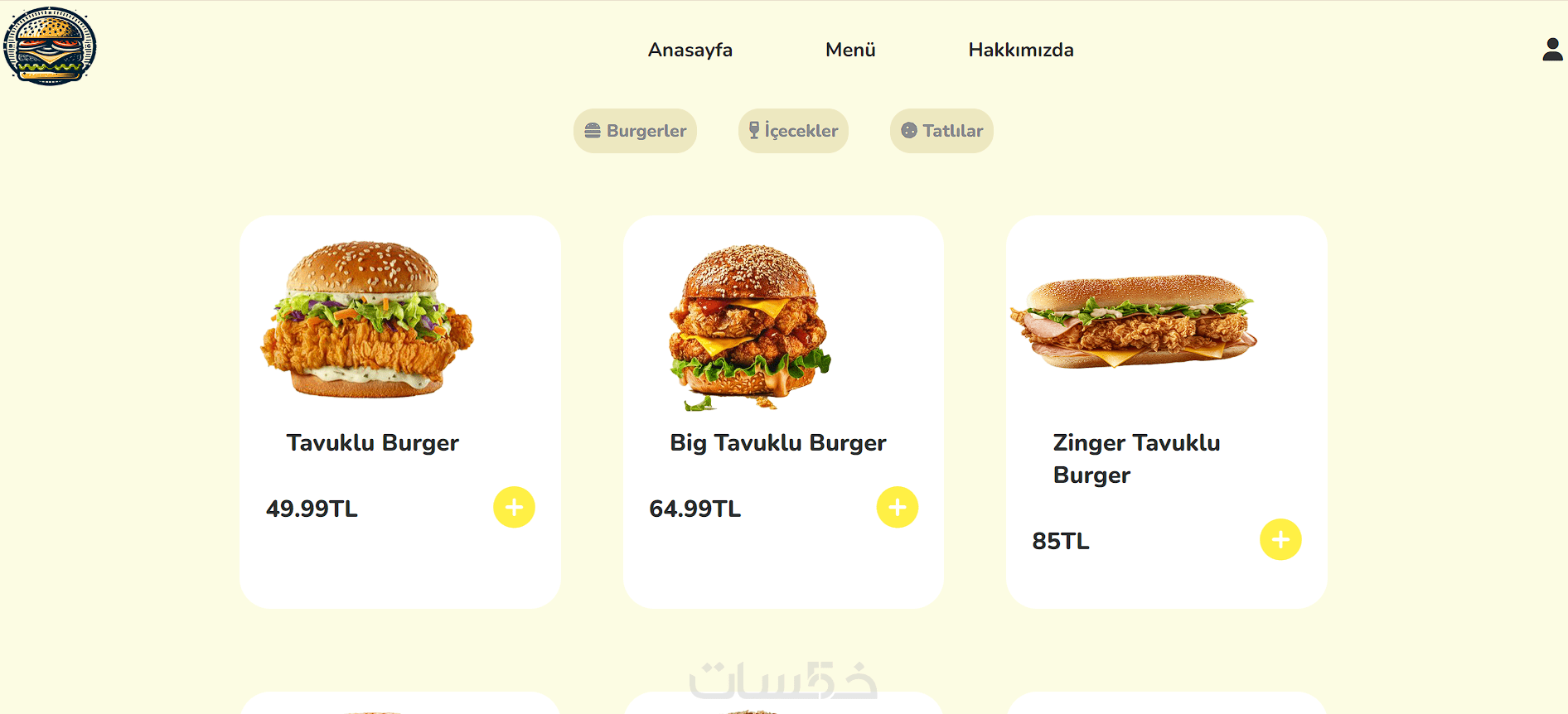Image resolution: width=1568 pixels, height=714 pixels.
Task: Open the user profile icon
Action: point(1551,50)
